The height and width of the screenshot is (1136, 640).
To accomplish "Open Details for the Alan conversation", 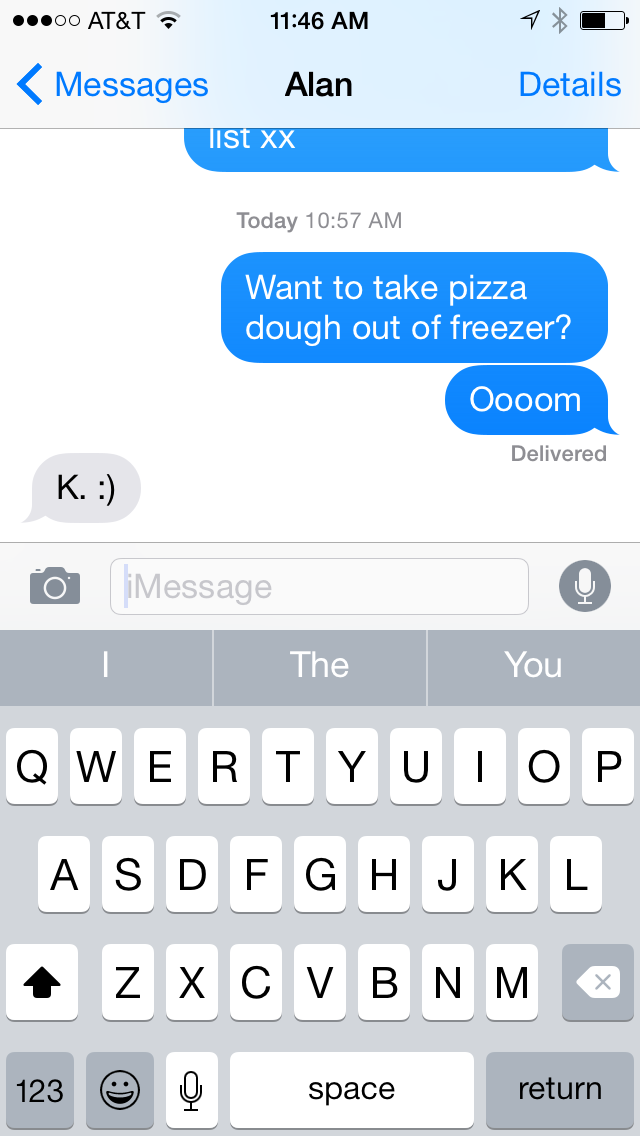I will [569, 86].
